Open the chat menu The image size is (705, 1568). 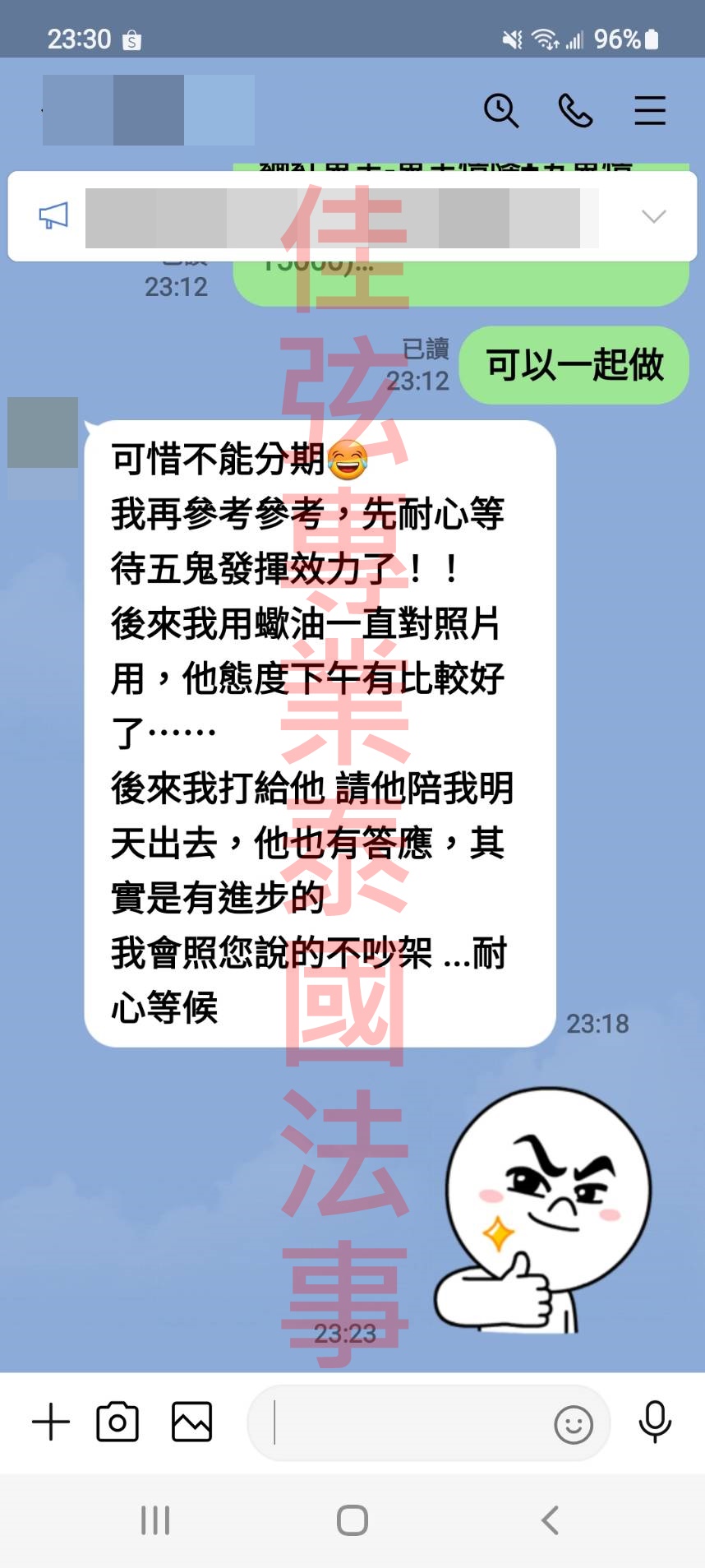point(649,110)
